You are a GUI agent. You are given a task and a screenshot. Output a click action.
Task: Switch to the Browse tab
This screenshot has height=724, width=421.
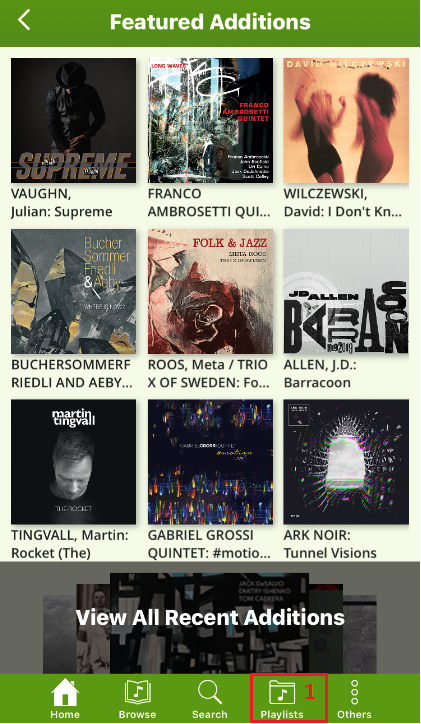tap(137, 699)
